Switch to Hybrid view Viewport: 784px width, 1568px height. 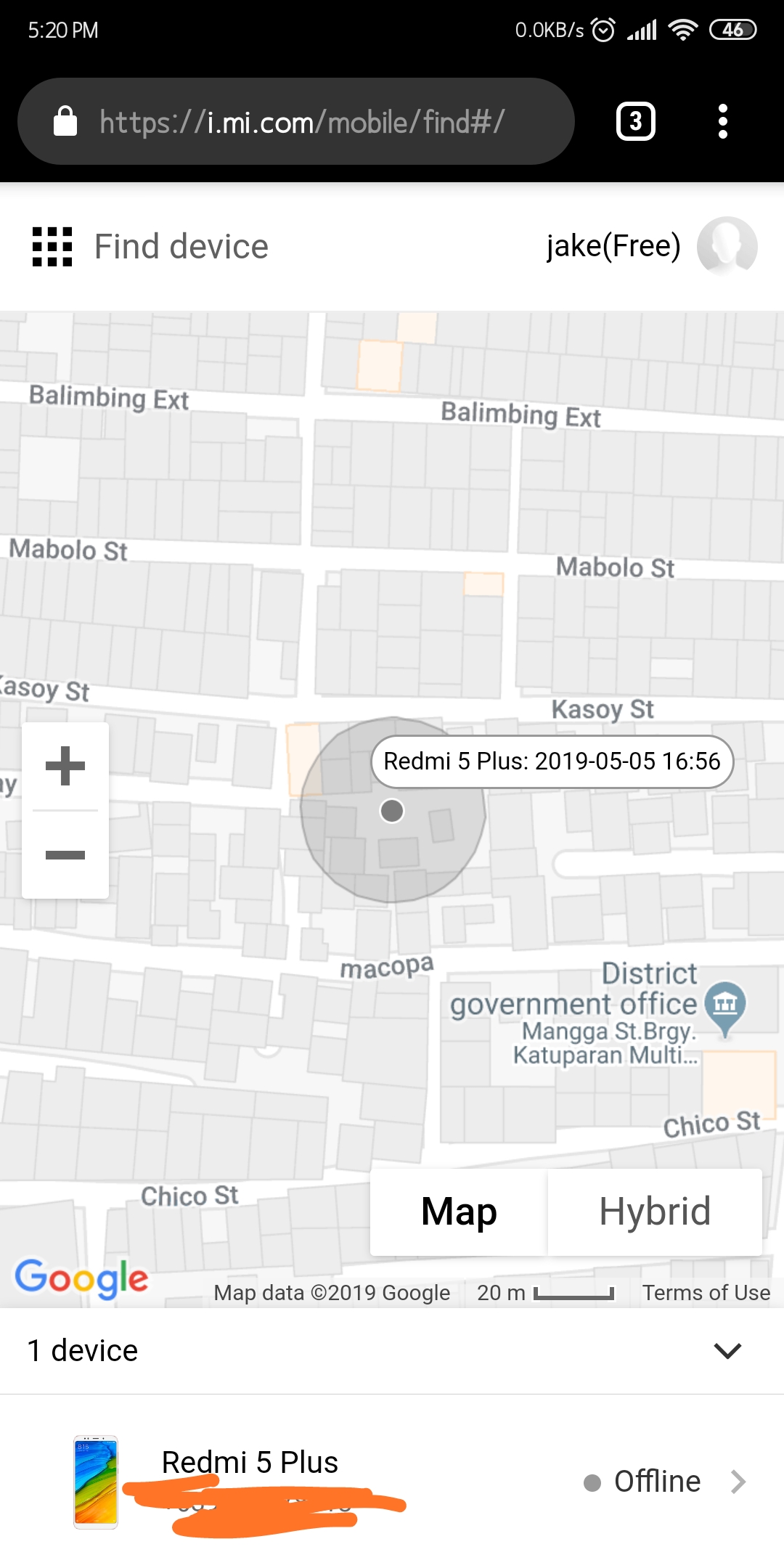click(655, 1212)
